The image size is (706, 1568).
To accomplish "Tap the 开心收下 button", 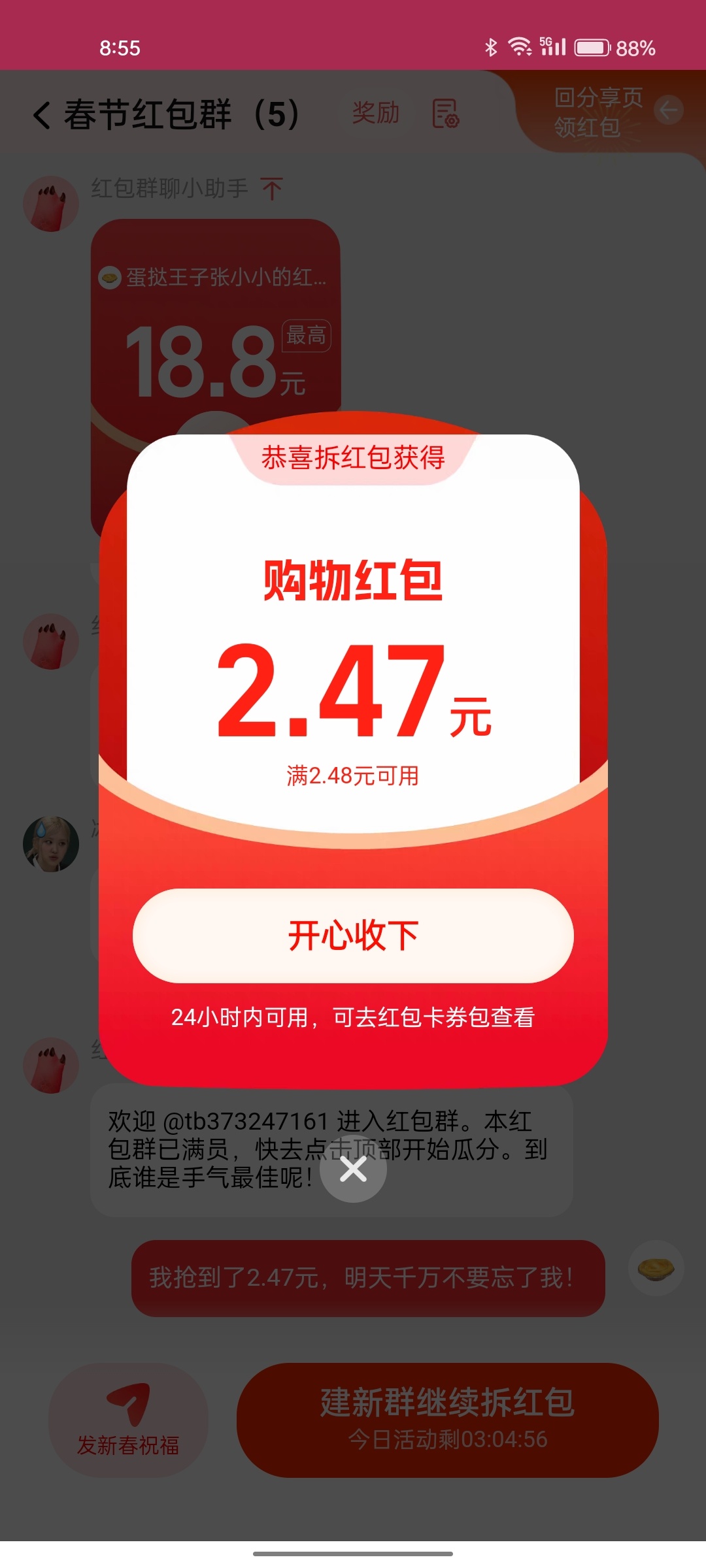I will click(353, 936).
